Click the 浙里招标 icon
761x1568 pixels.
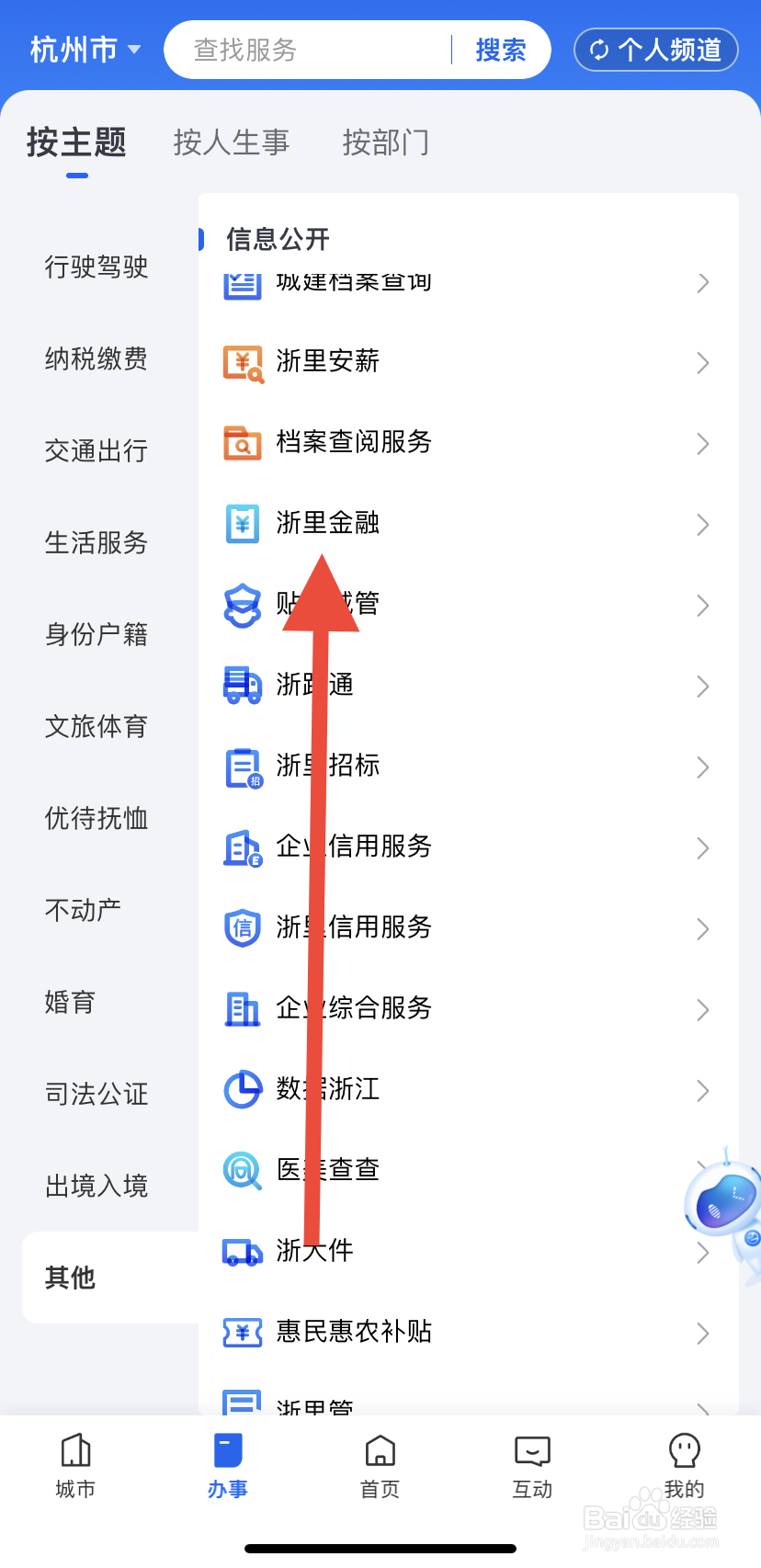242,767
